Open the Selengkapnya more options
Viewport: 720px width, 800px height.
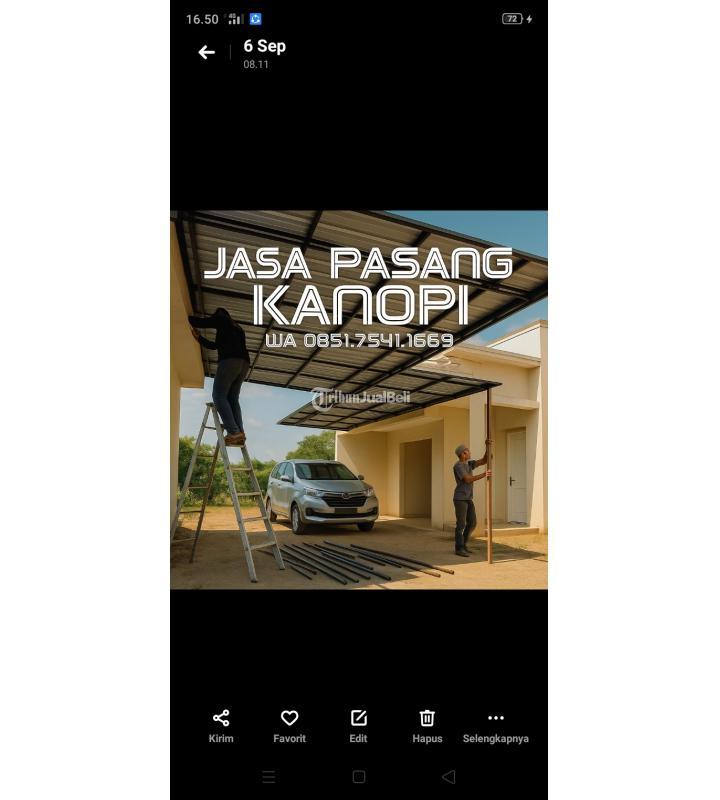[x=495, y=726]
